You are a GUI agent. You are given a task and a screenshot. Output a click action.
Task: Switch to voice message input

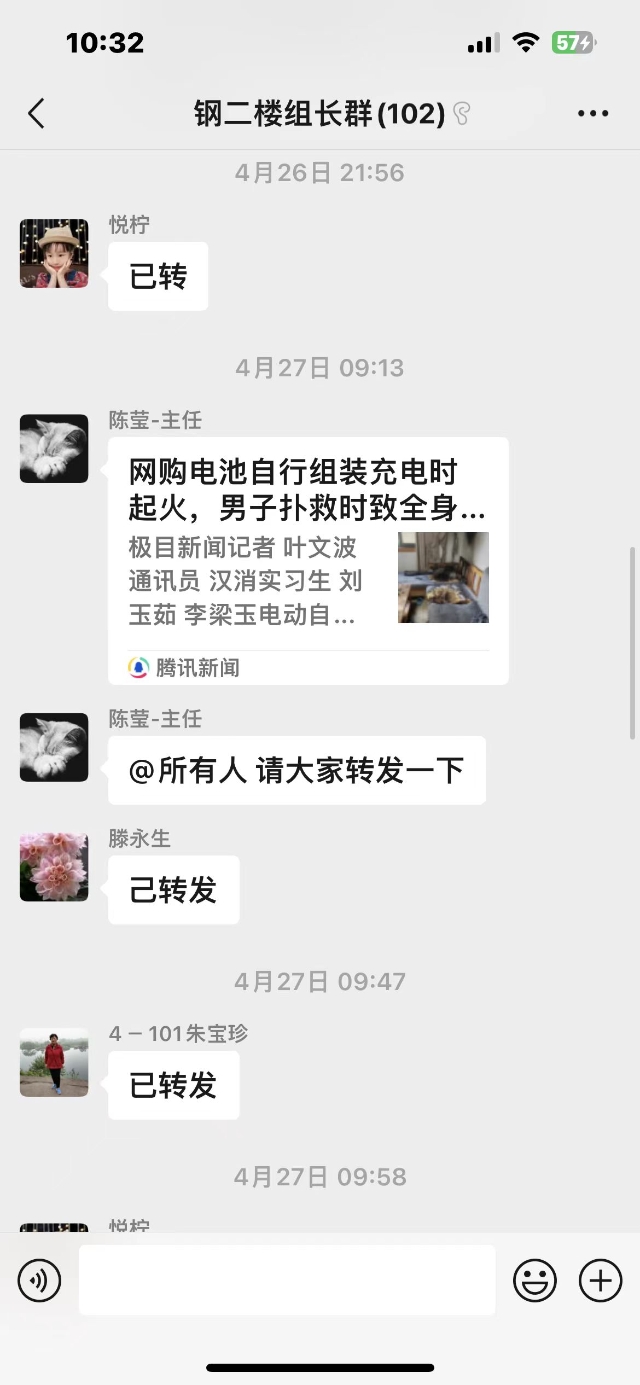coord(40,1280)
